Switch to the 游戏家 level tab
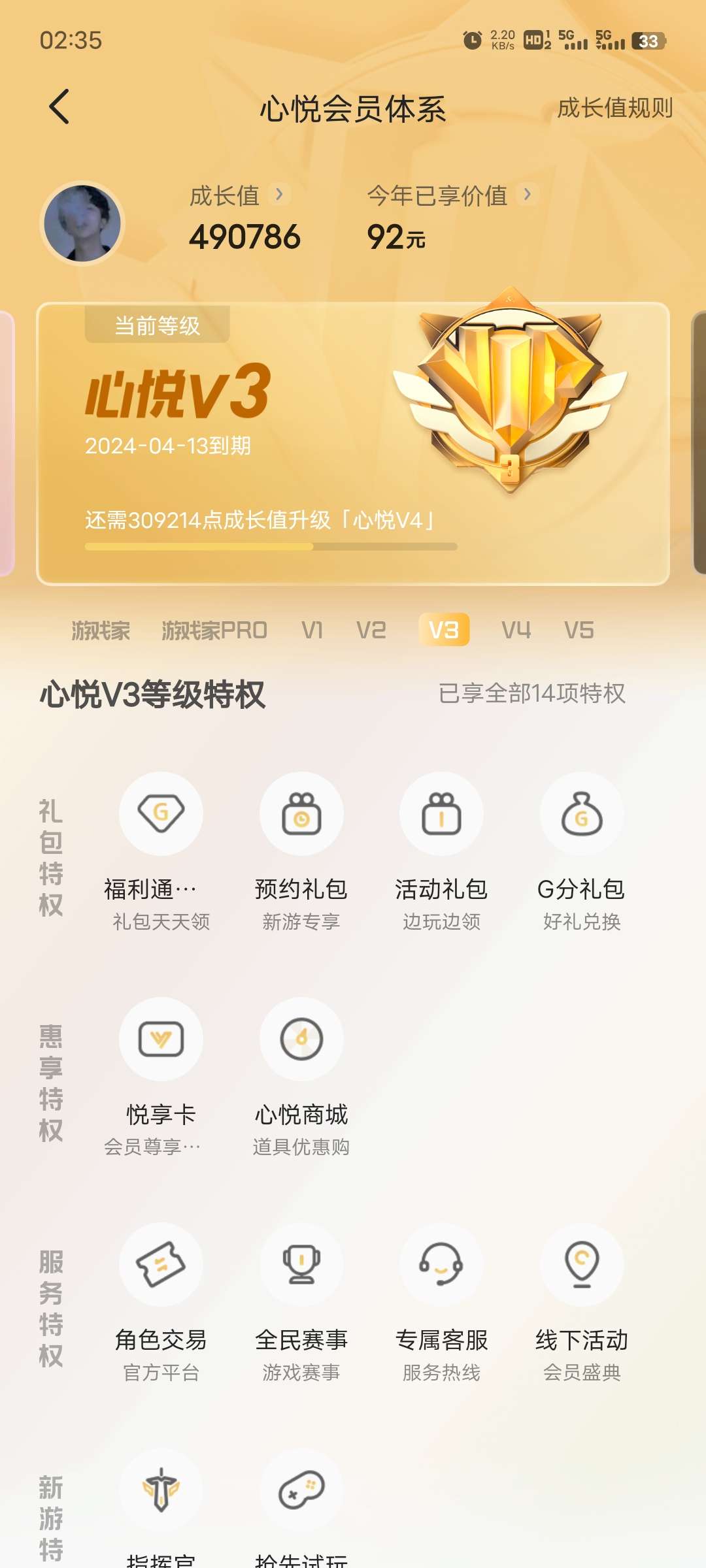The image size is (706, 1568). (101, 630)
